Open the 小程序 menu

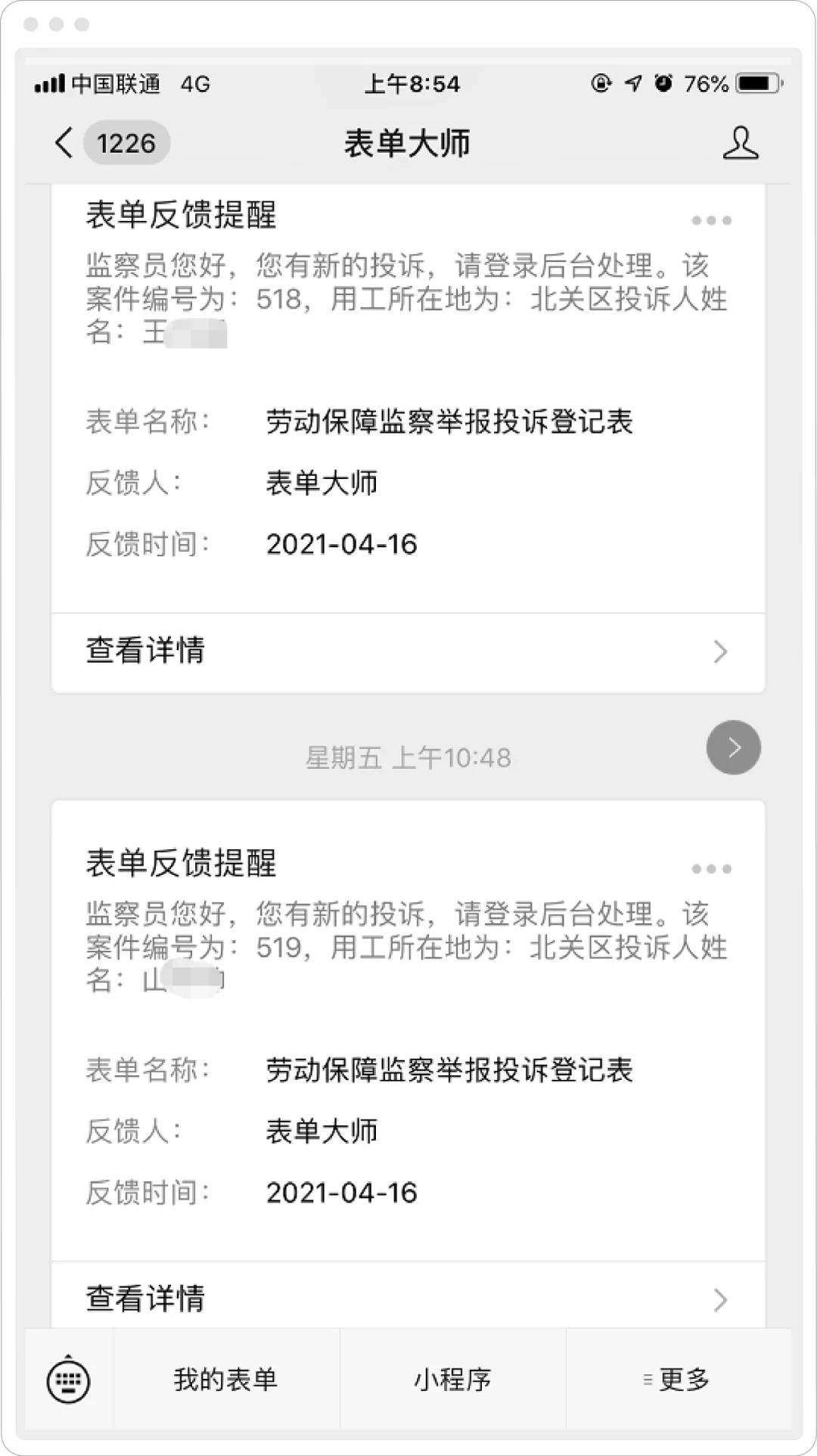(452, 1380)
